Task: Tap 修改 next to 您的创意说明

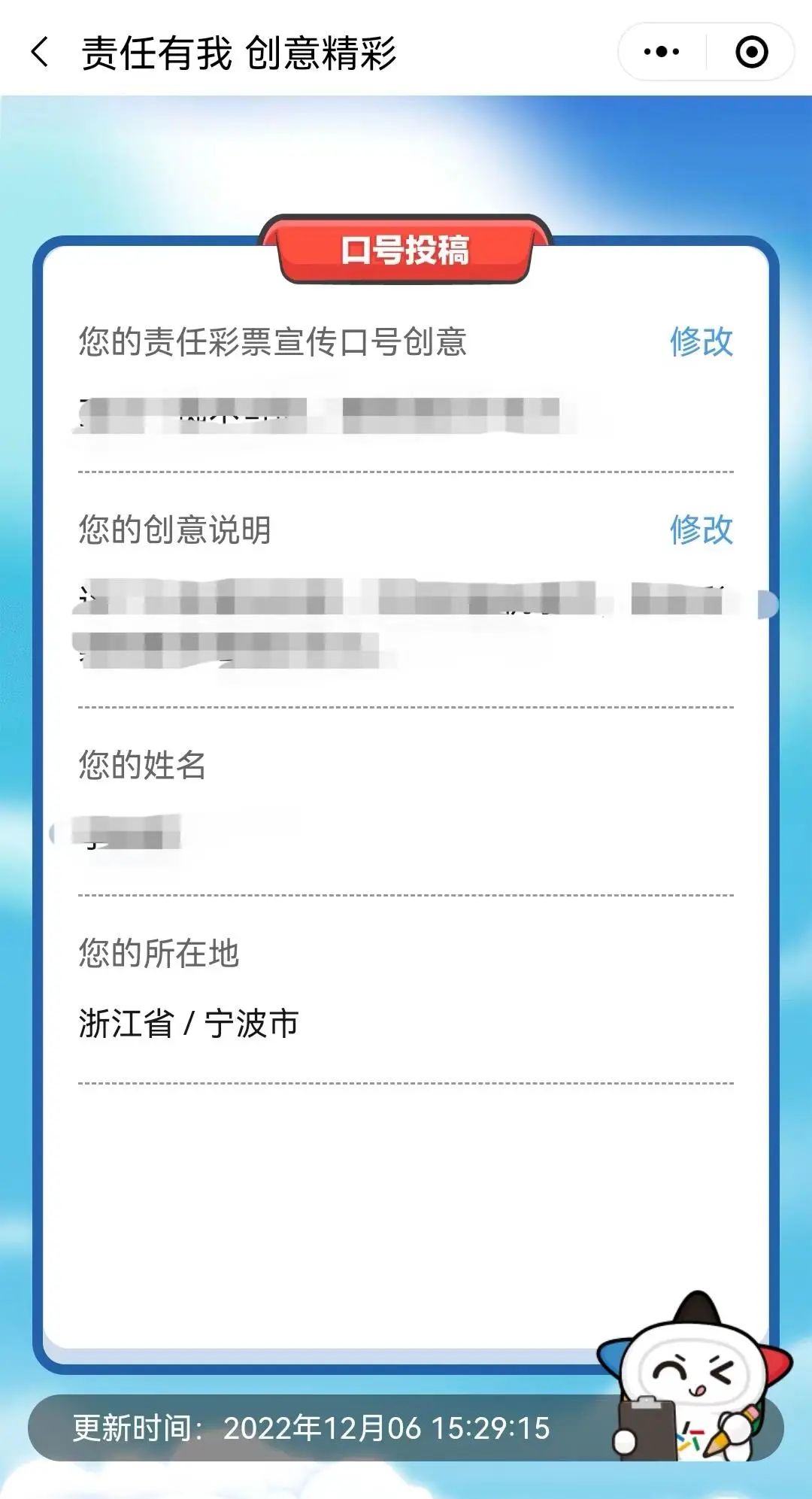Action: point(701,530)
